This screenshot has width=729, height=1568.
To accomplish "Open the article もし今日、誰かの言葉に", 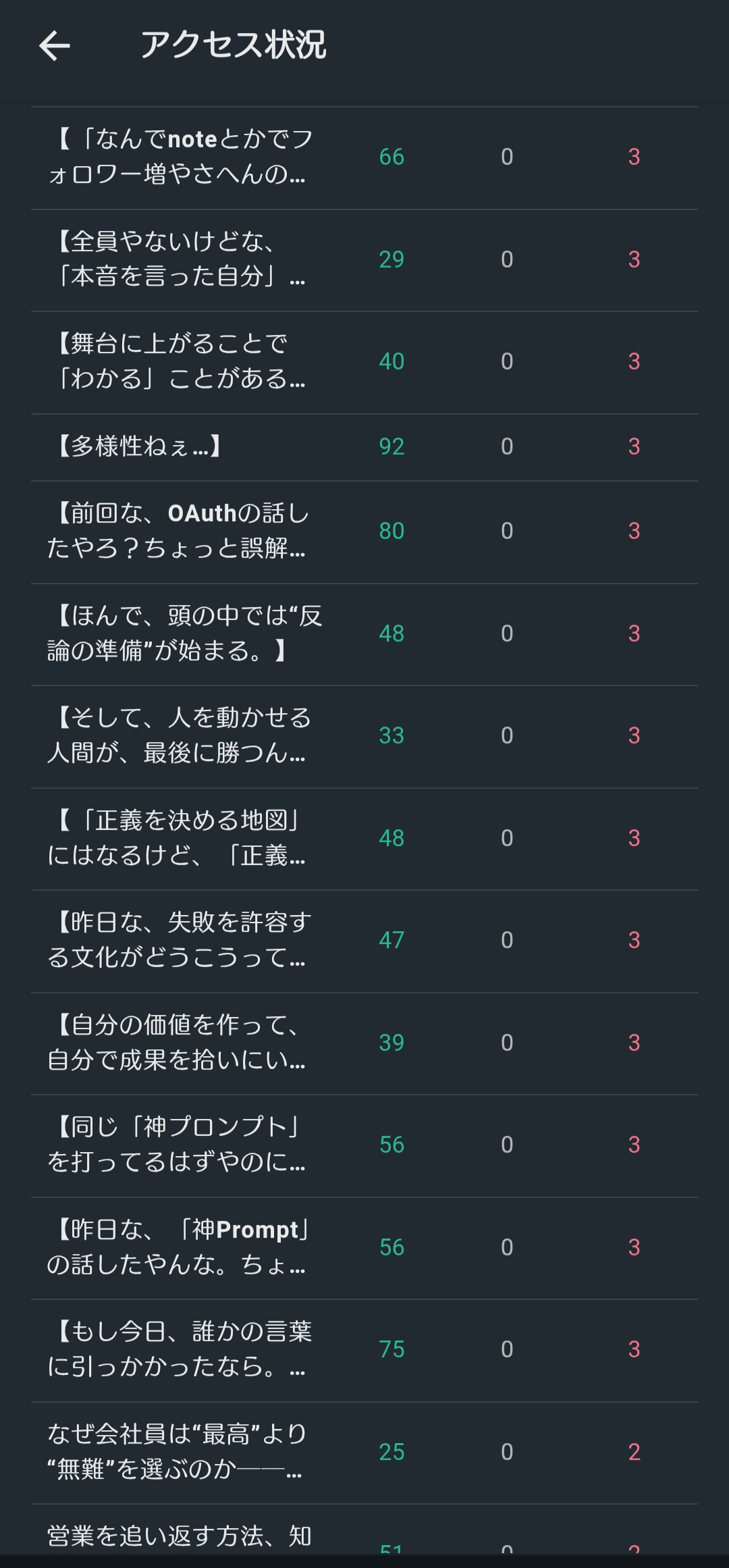I will (x=179, y=1349).
